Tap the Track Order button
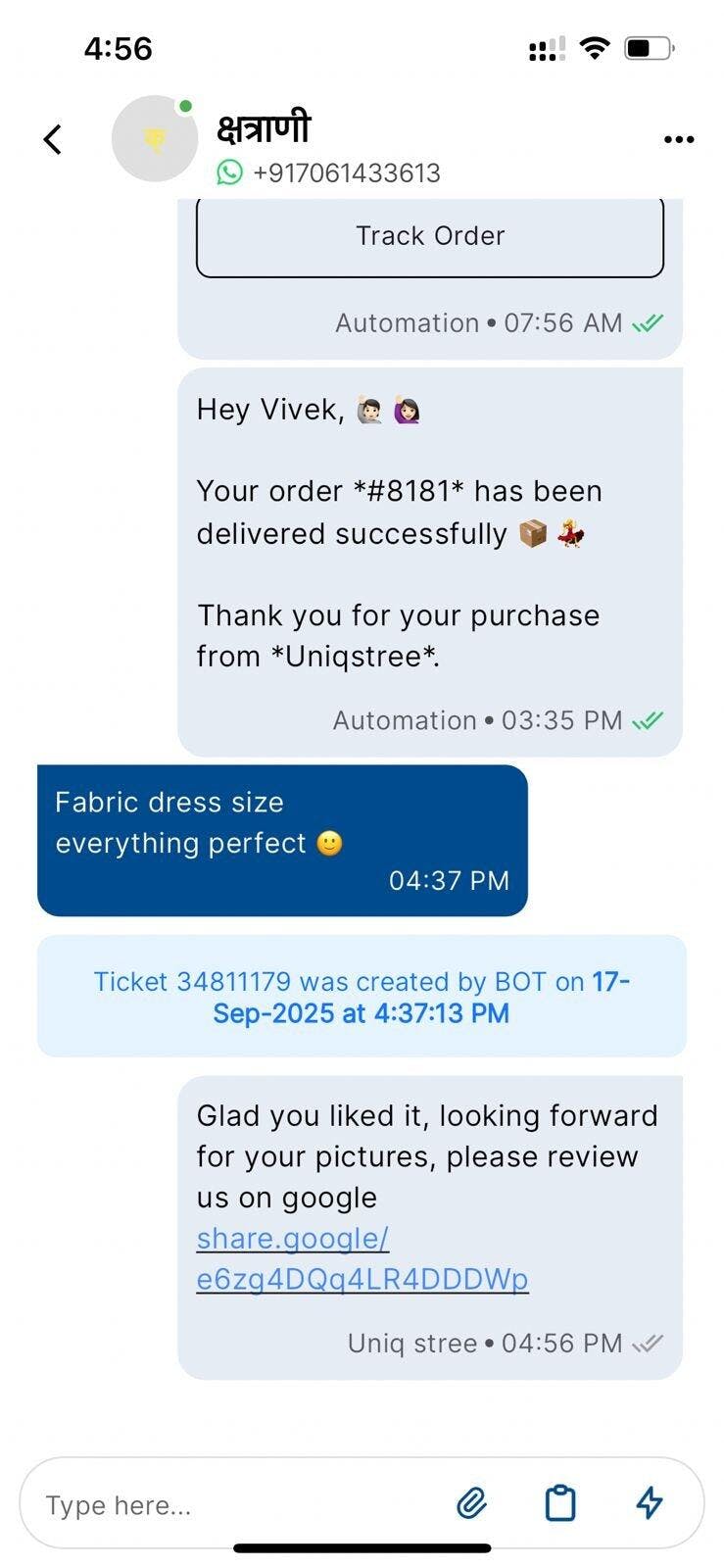This screenshot has width=724, height=1568. pyautogui.click(x=430, y=236)
